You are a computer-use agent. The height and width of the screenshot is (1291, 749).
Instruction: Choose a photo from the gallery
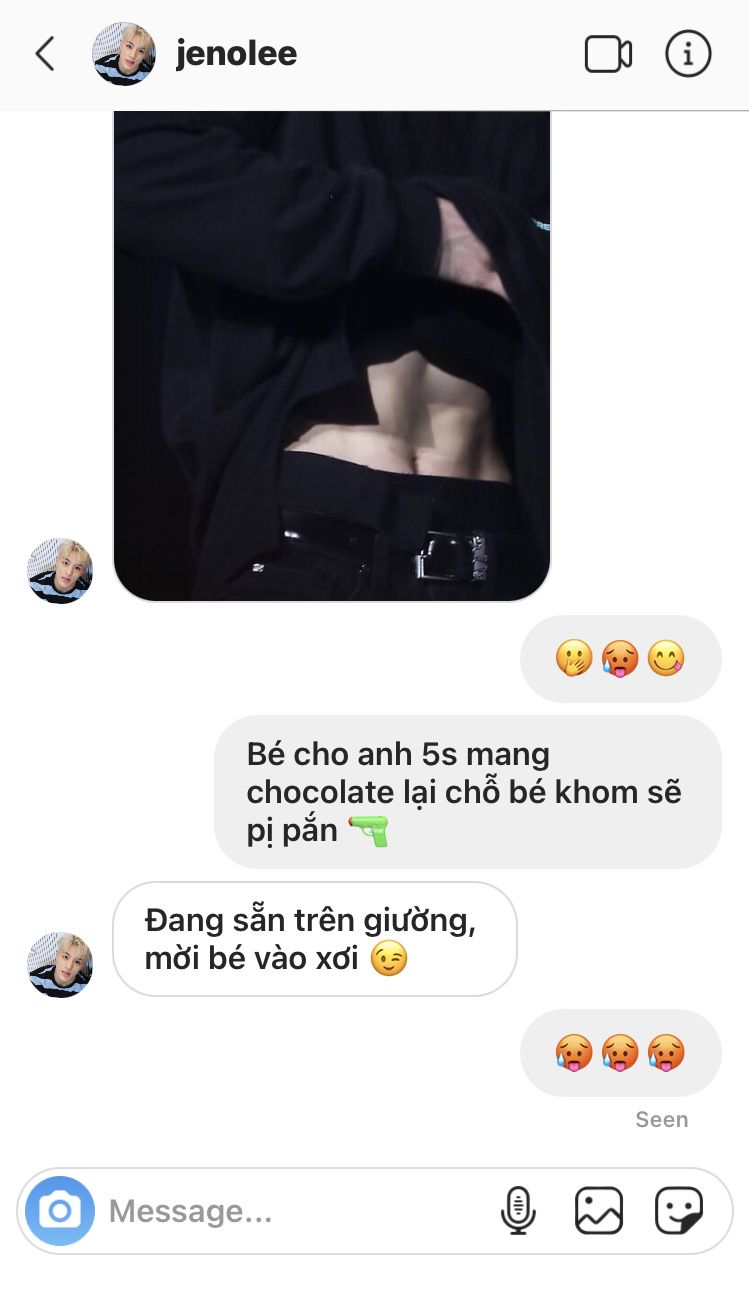[x=599, y=1211]
